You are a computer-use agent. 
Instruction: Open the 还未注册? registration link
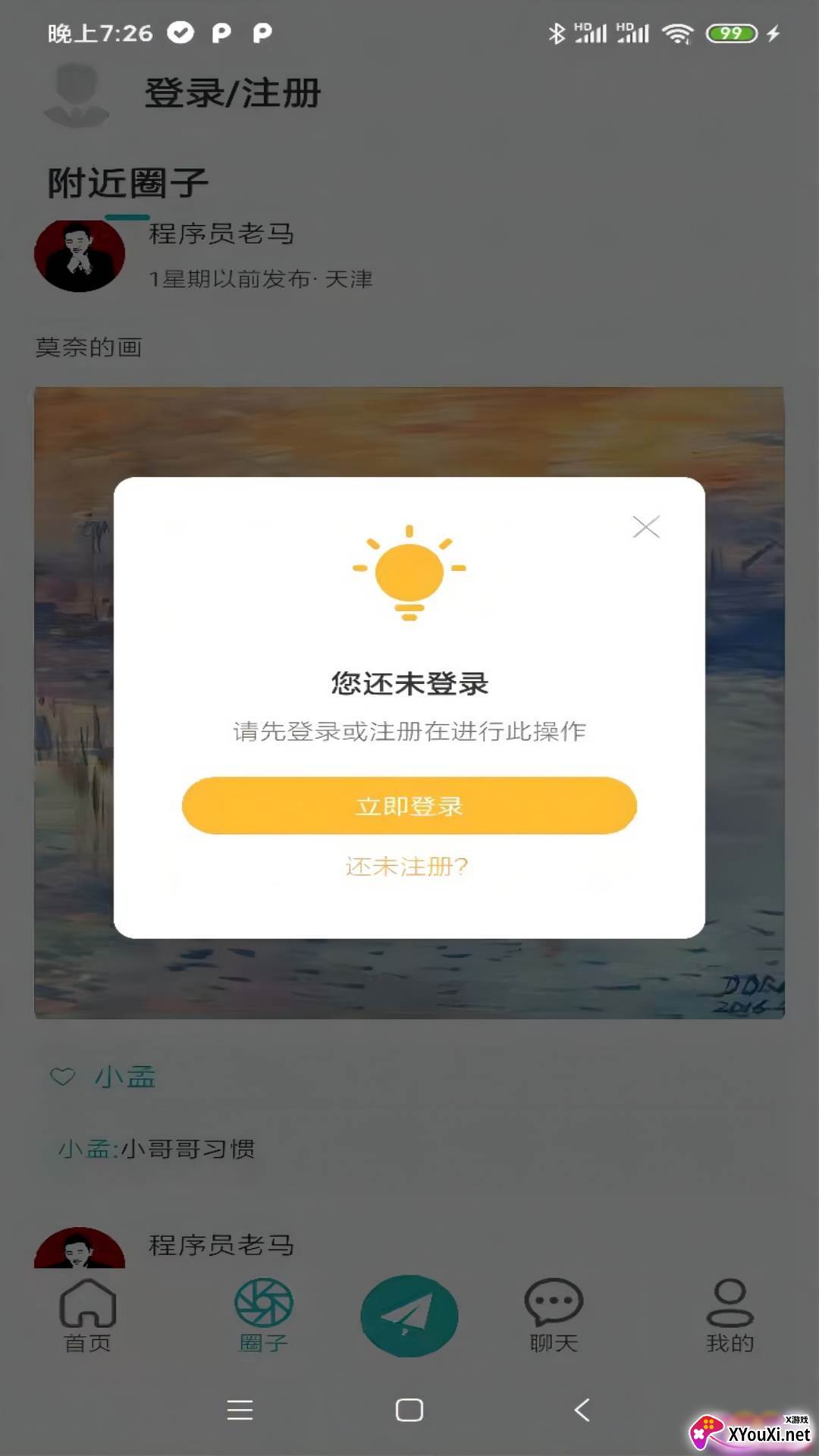coord(407,866)
